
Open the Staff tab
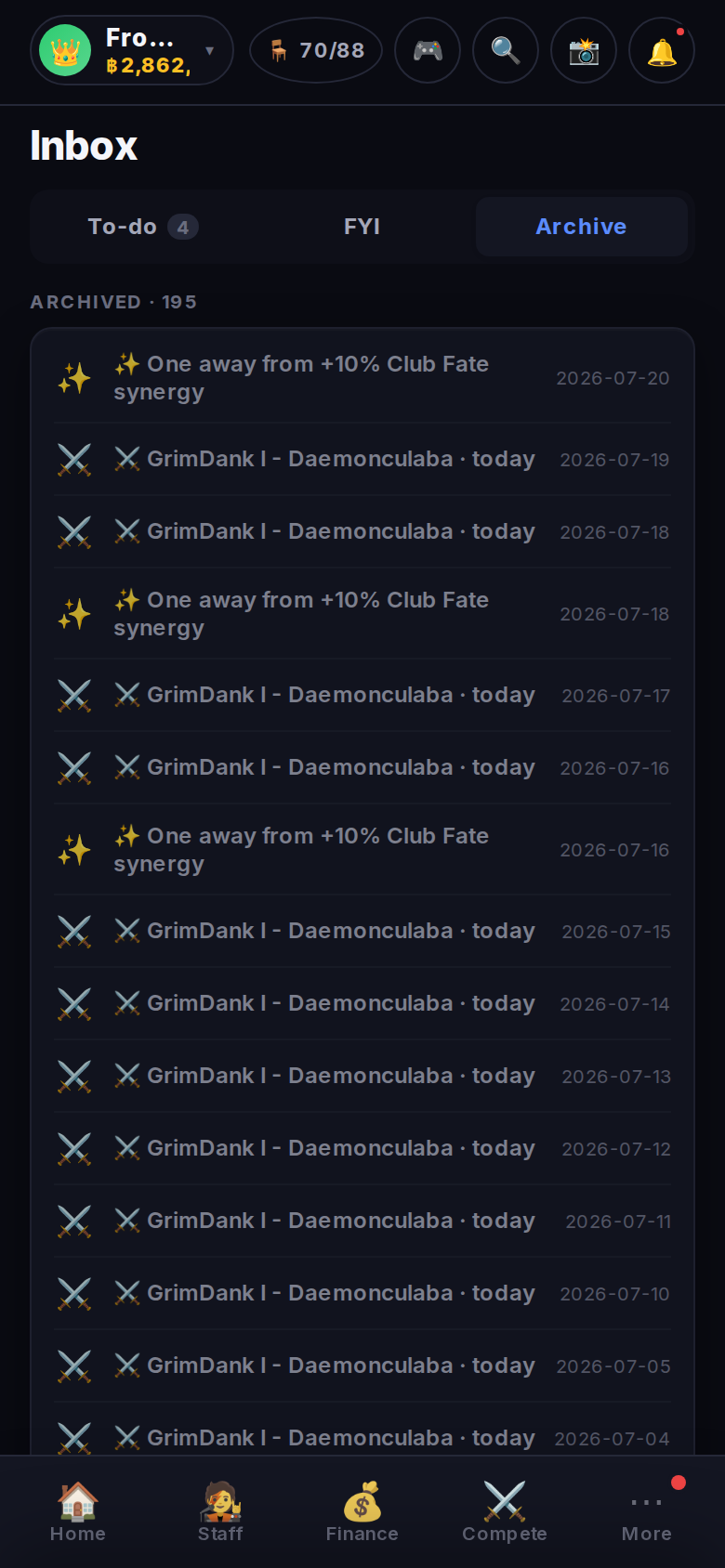pos(220,1511)
